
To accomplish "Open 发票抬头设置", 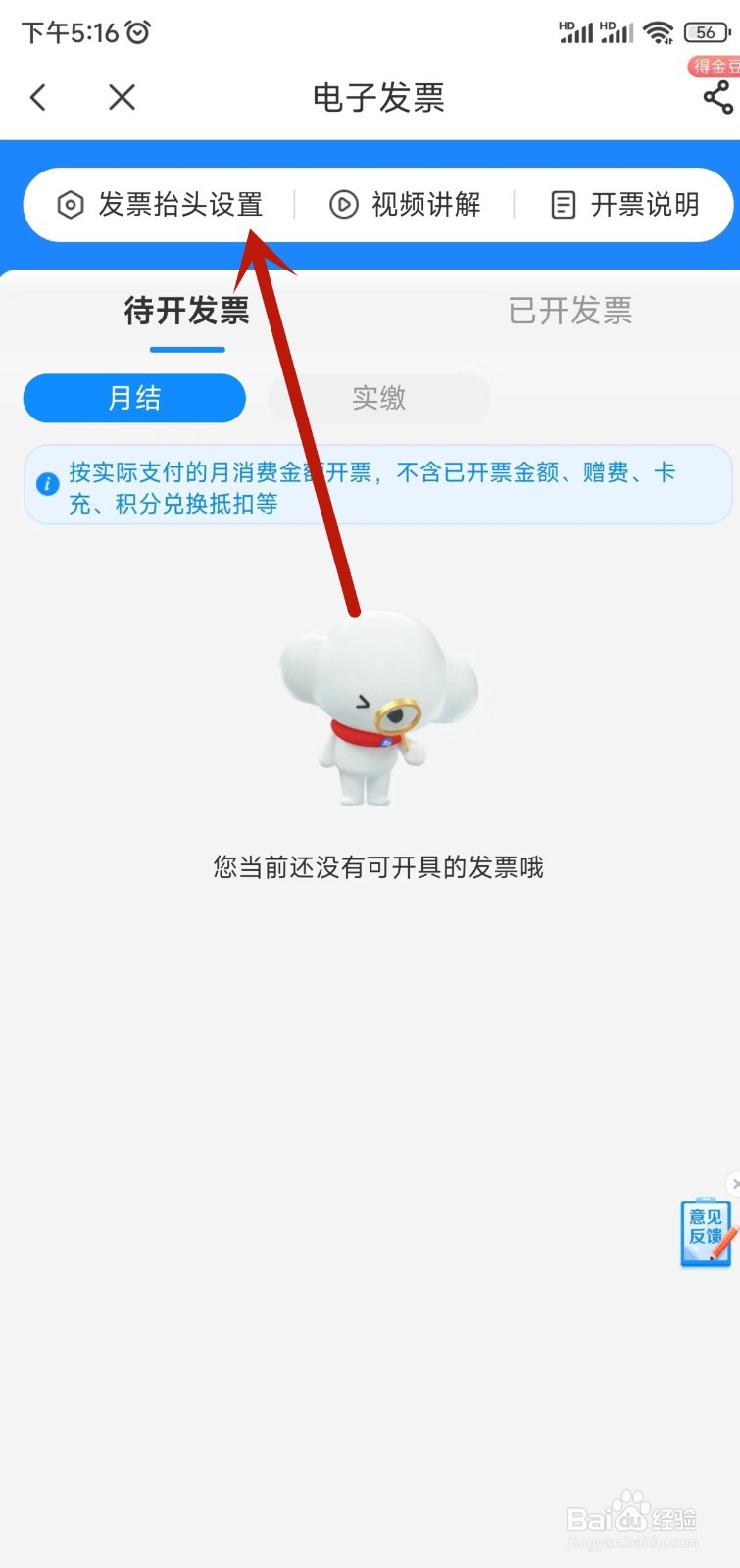I will [161, 204].
